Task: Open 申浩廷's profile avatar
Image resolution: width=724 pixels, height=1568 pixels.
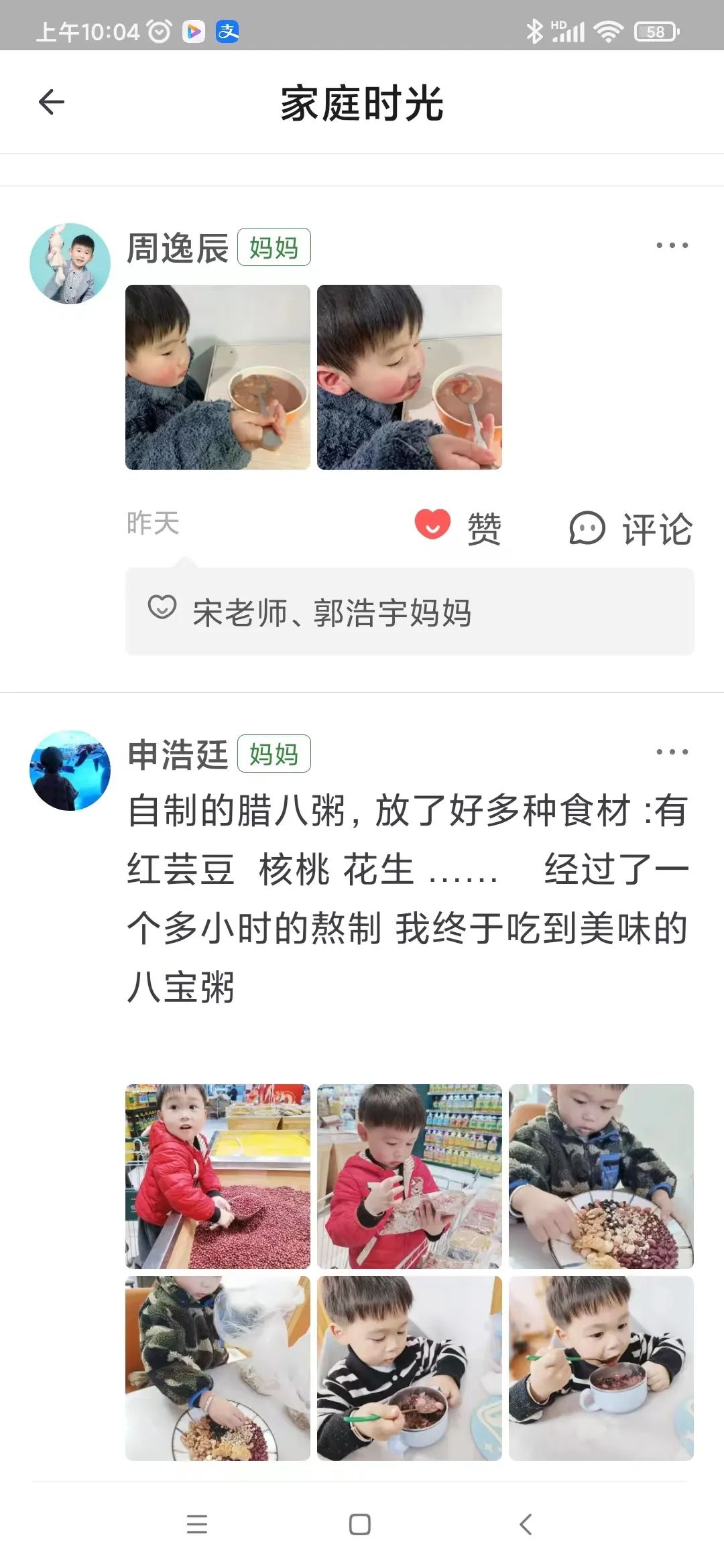Action: tap(70, 770)
